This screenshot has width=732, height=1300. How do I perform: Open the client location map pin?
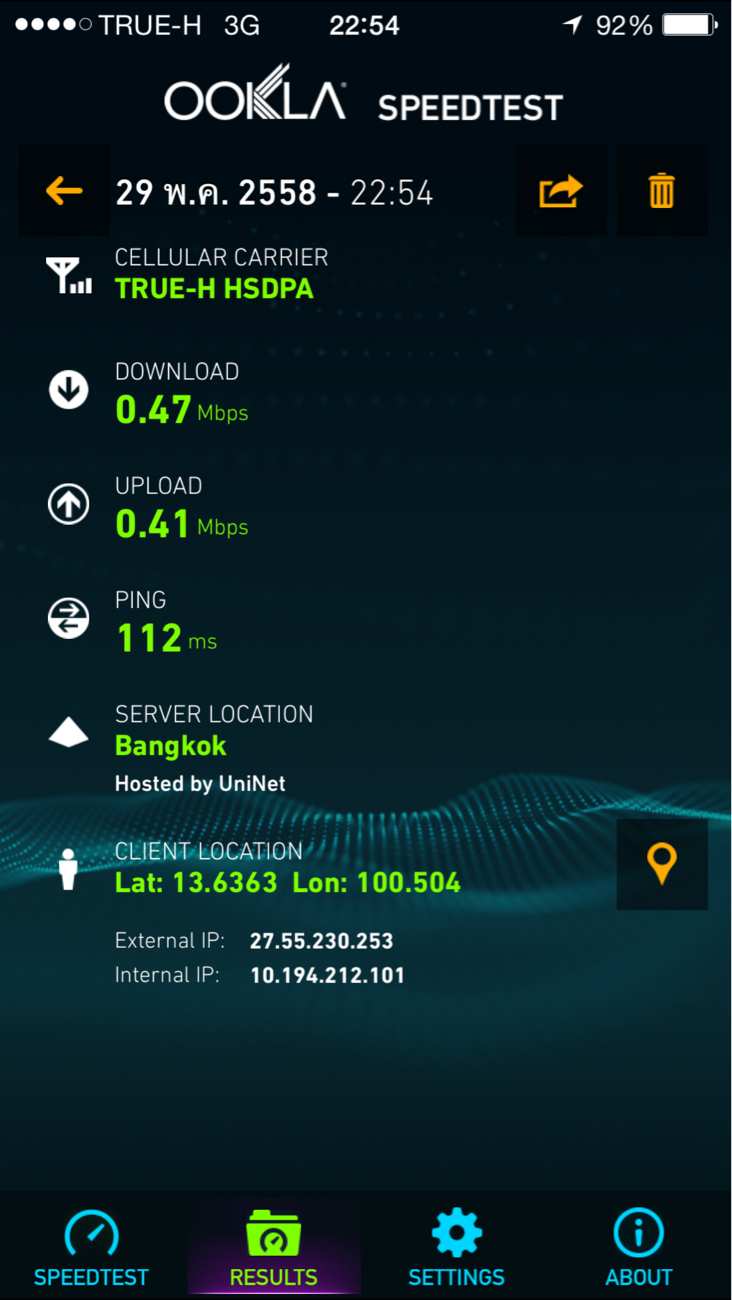[x=662, y=864]
